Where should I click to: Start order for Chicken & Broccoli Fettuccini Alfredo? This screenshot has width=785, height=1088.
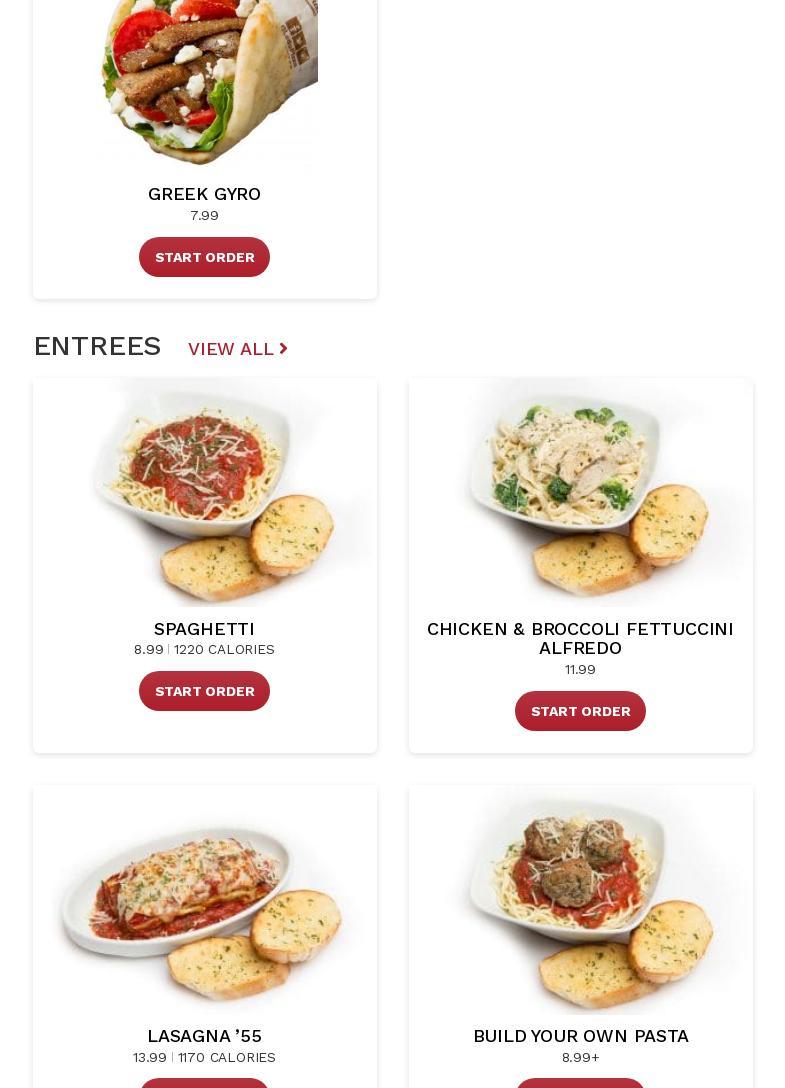tap(580, 711)
